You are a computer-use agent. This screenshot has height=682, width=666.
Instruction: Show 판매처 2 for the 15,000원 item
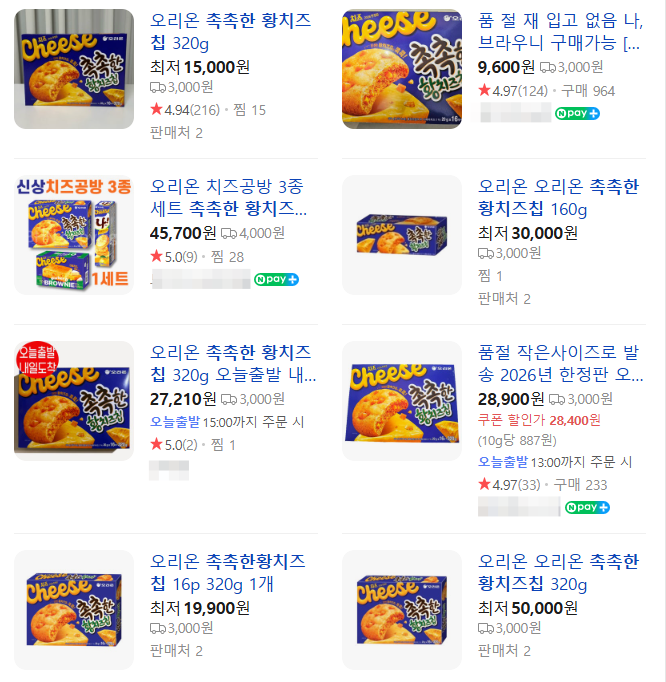176,132
